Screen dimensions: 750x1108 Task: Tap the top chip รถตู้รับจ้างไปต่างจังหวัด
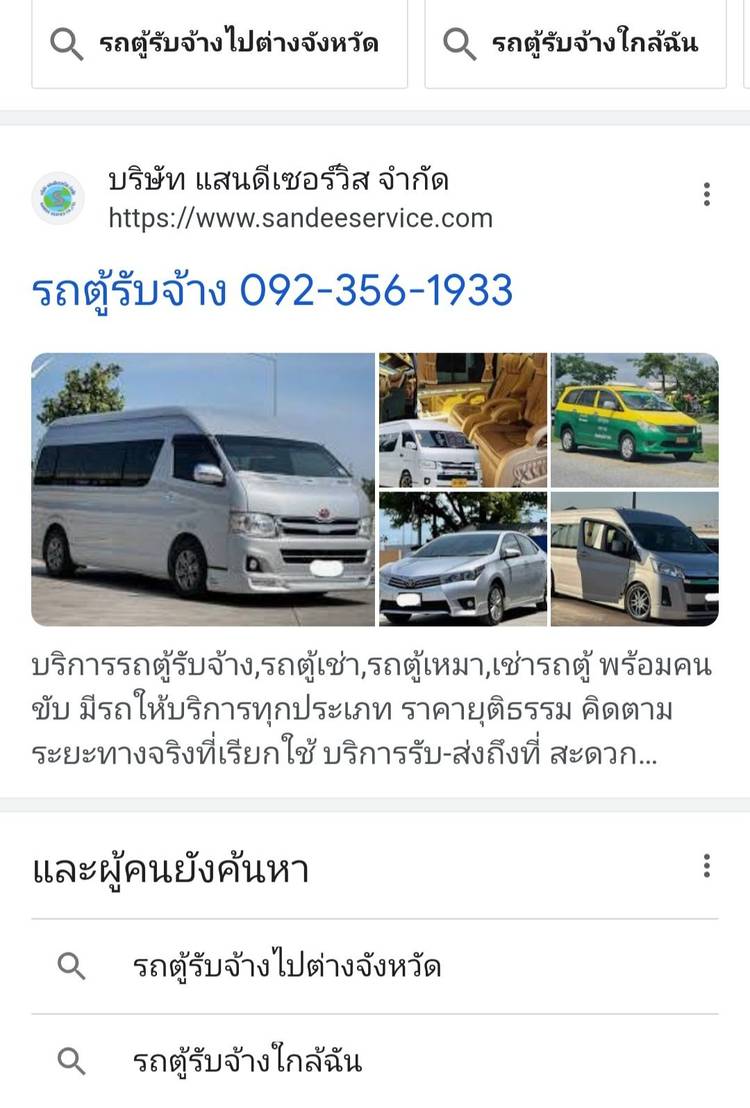[x=220, y=44]
